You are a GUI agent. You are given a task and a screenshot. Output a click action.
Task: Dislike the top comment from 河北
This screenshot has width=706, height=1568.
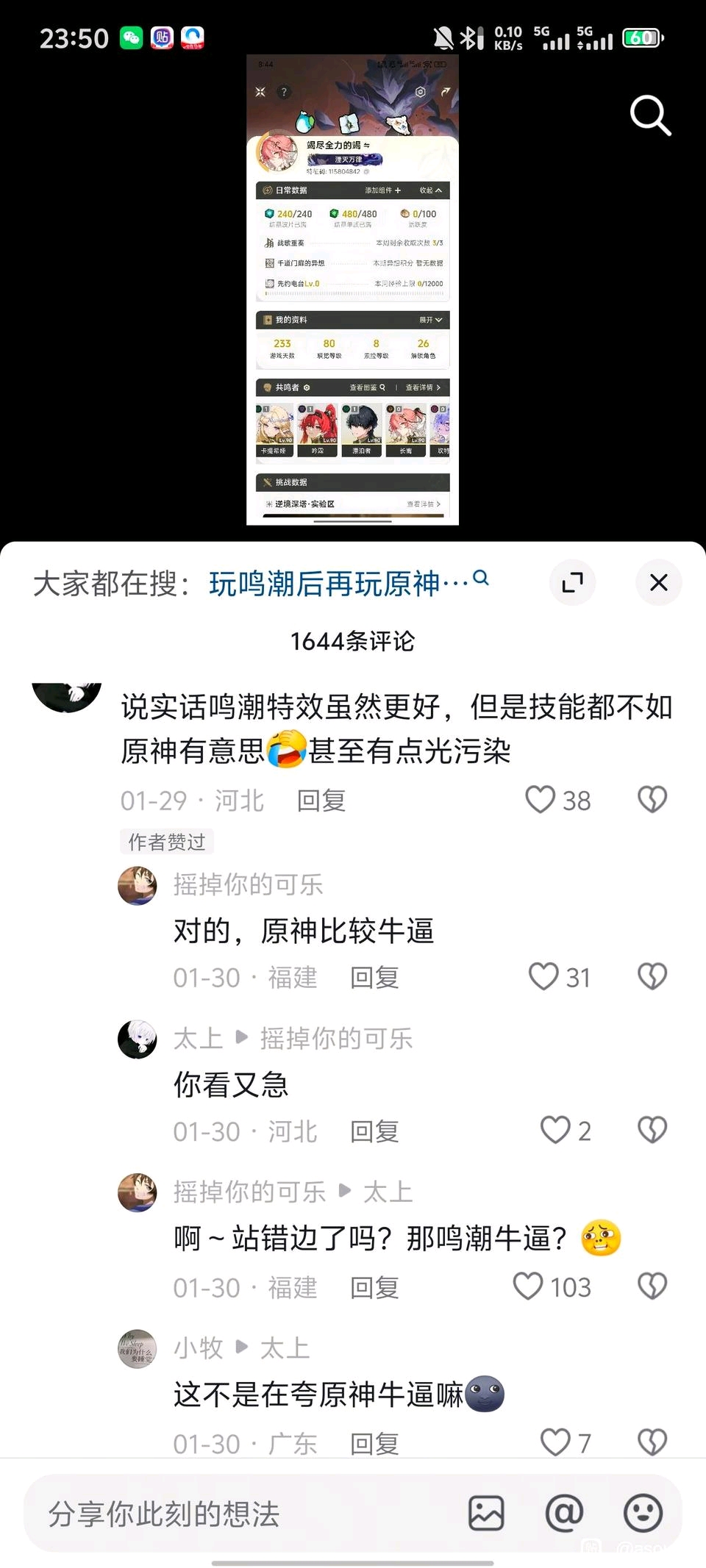click(x=652, y=800)
